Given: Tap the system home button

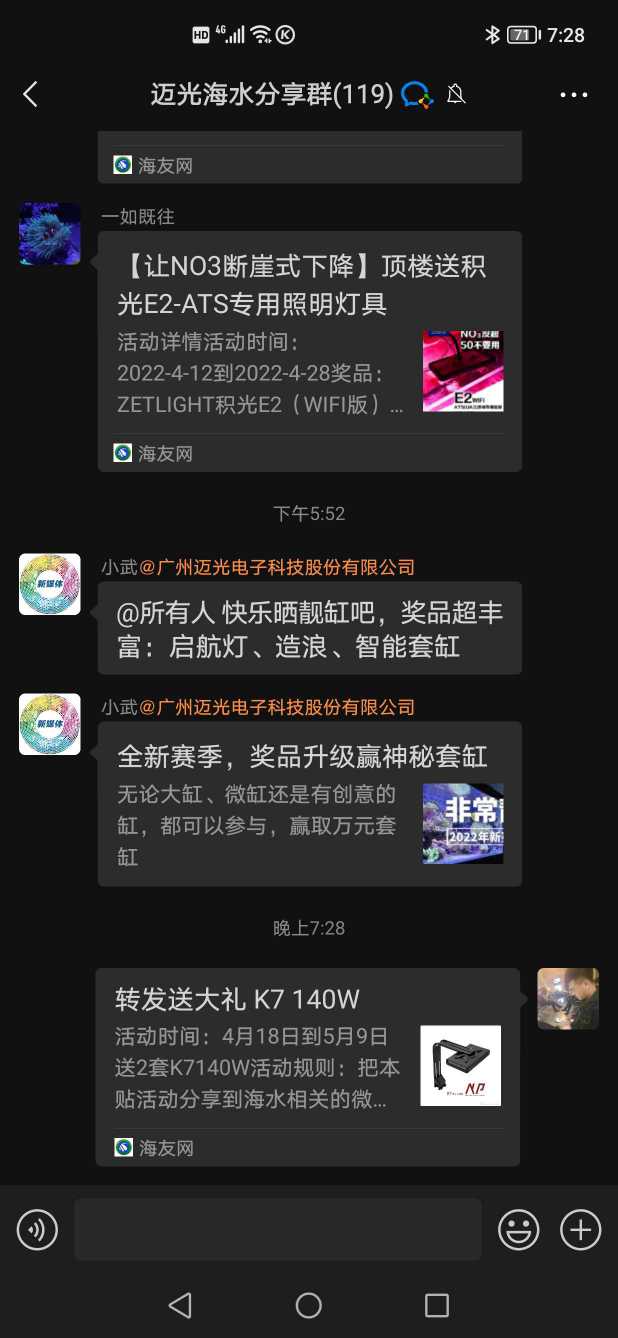Looking at the screenshot, I should tap(309, 1305).
